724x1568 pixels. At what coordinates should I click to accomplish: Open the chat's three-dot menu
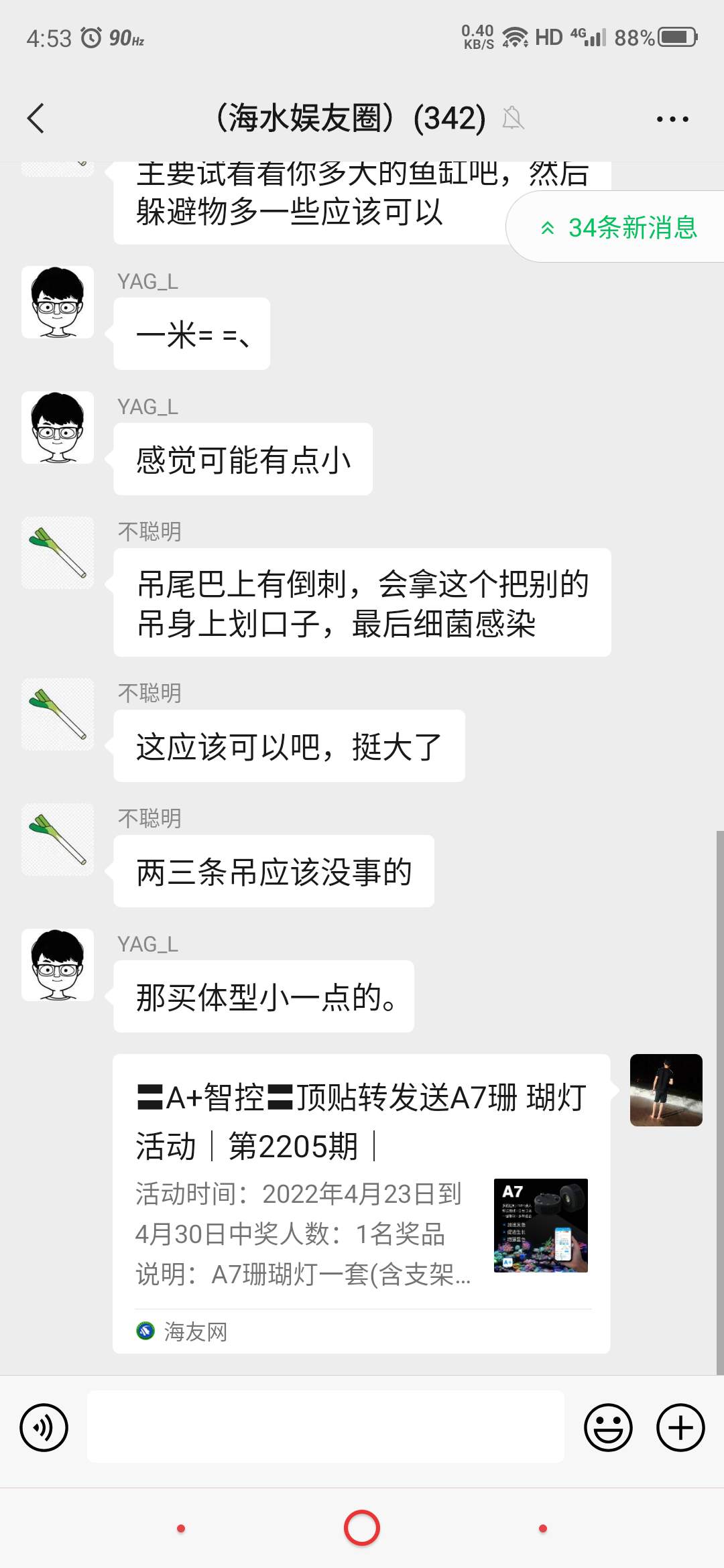coord(672,119)
